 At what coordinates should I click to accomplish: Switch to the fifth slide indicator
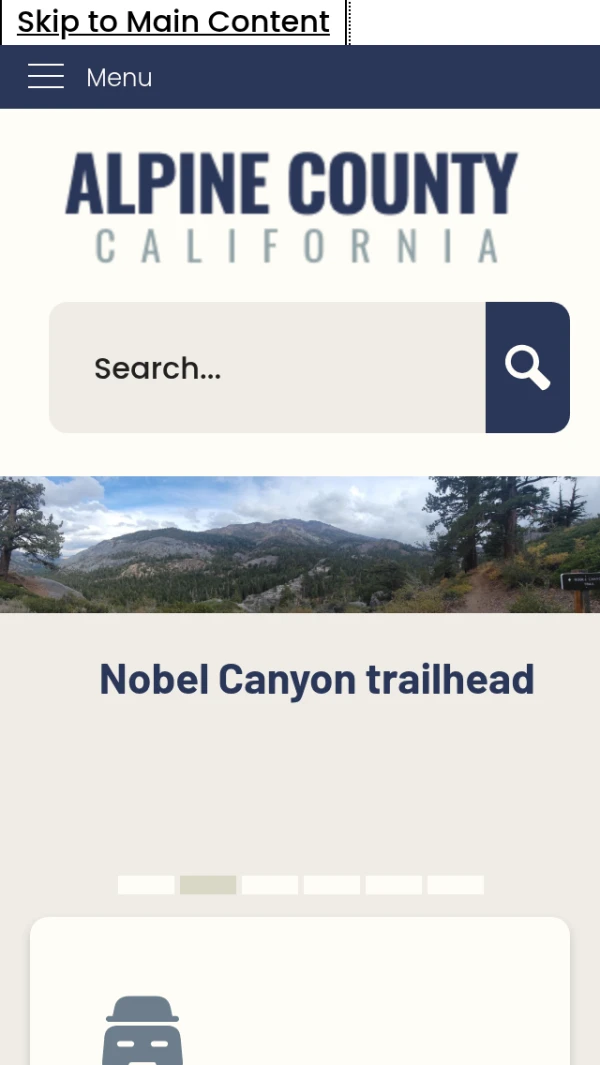coord(394,885)
